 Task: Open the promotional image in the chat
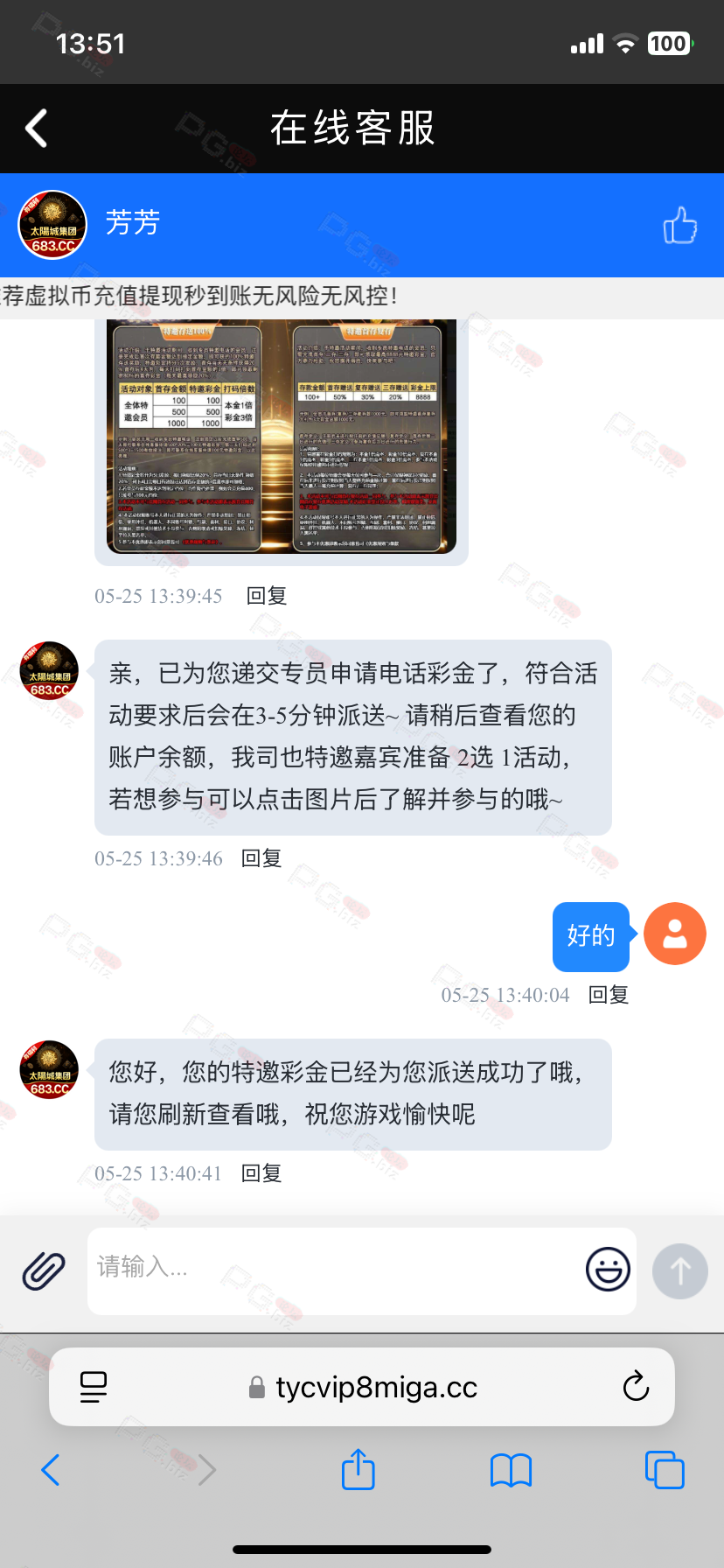pos(282,437)
